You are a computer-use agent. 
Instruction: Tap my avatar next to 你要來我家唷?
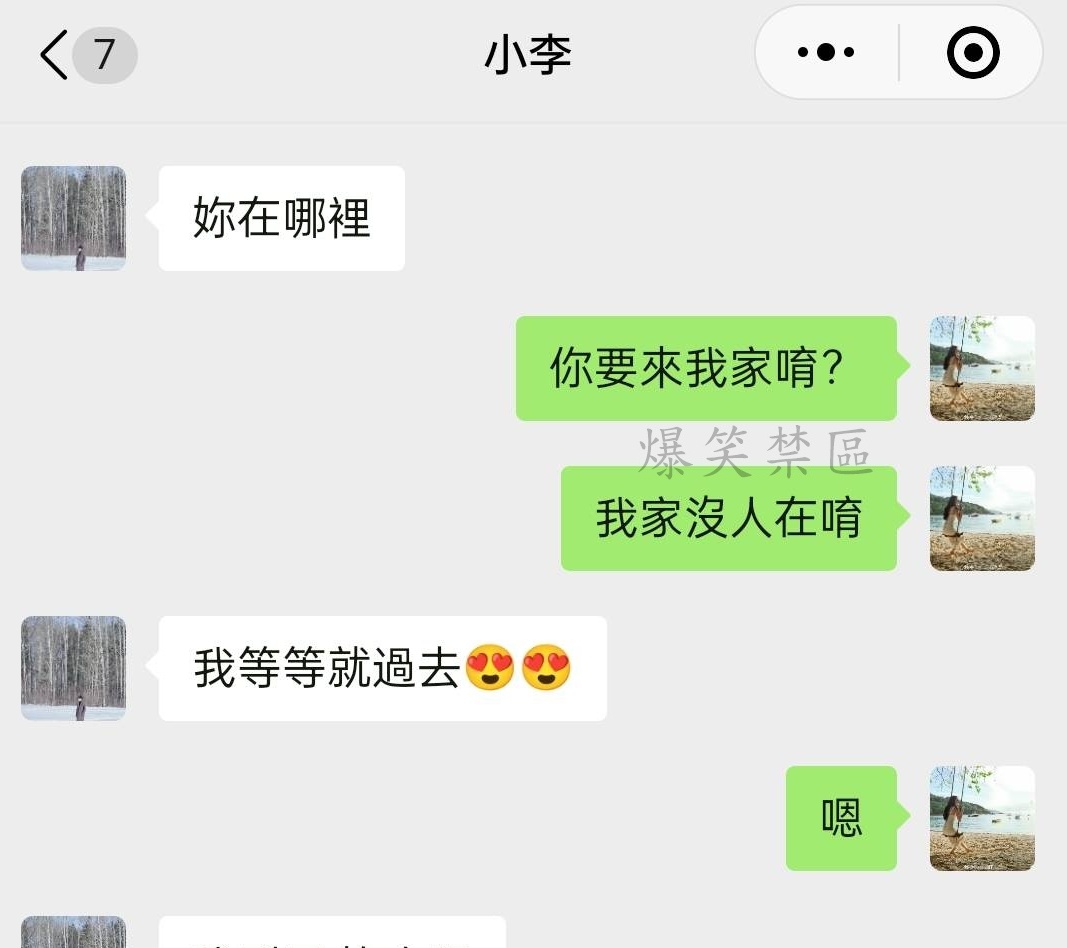coord(982,368)
